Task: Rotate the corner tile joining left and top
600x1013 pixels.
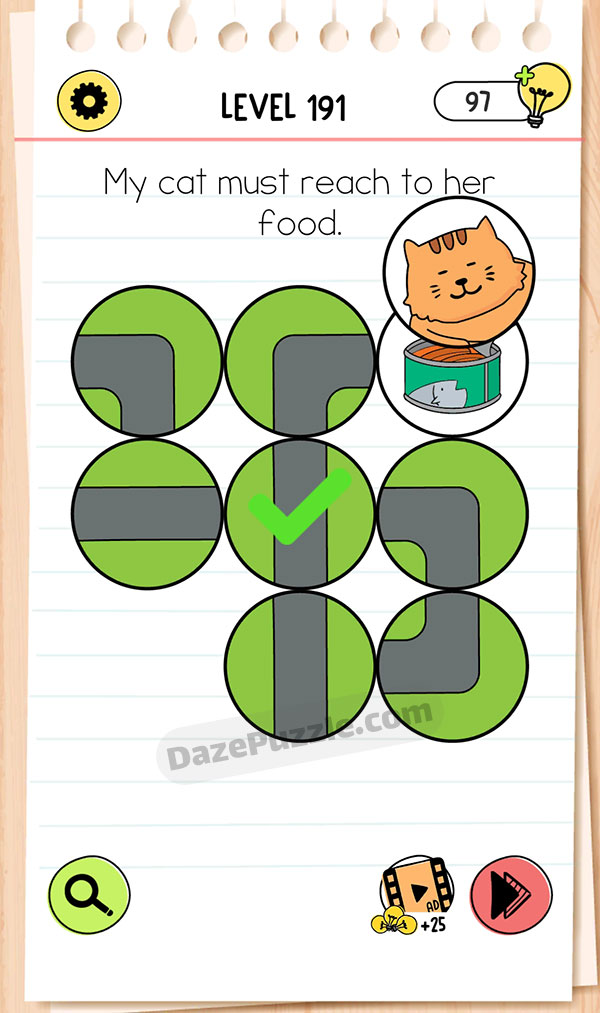Action: point(452,666)
